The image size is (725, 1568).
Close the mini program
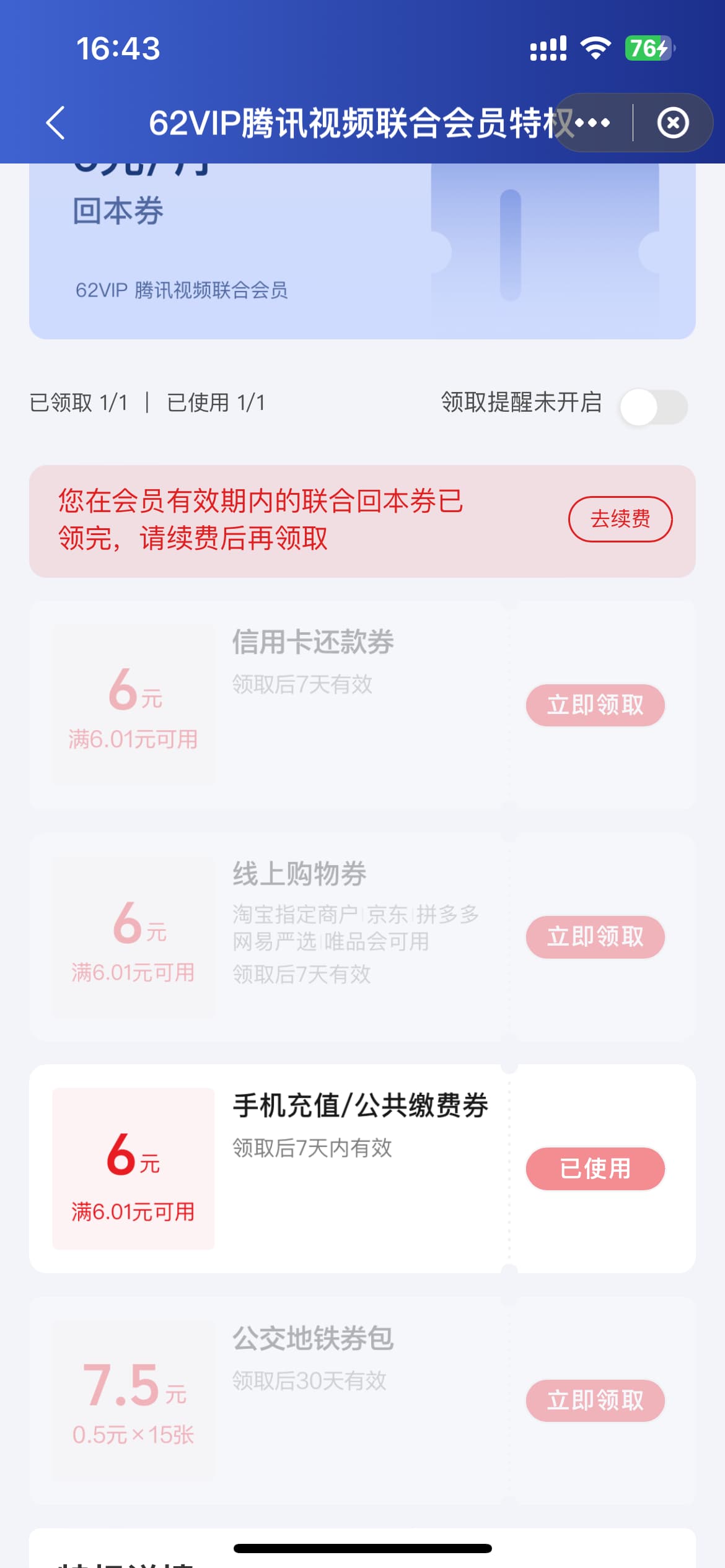tap(673, 123)
